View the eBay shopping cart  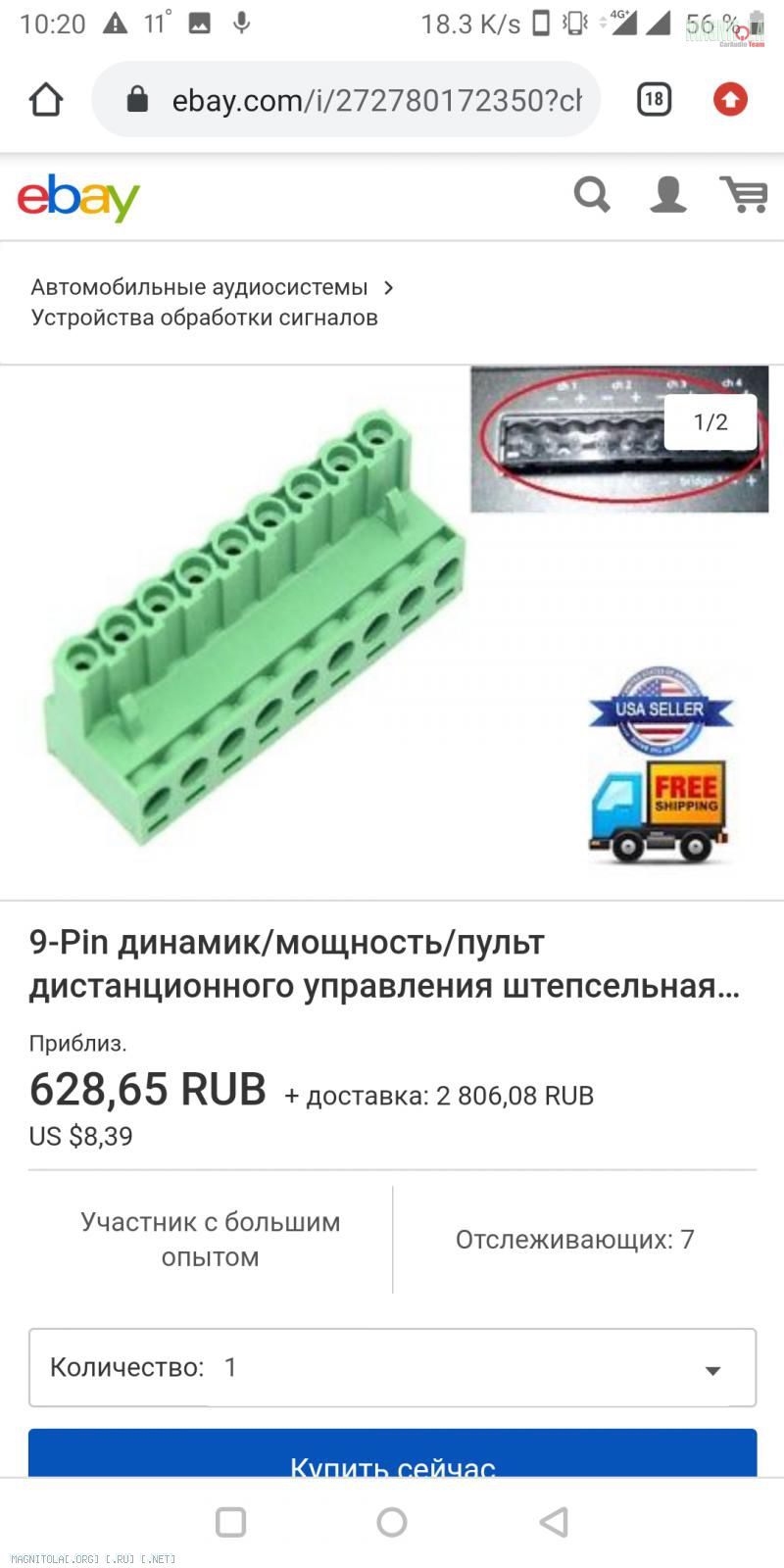pos(744,195)
